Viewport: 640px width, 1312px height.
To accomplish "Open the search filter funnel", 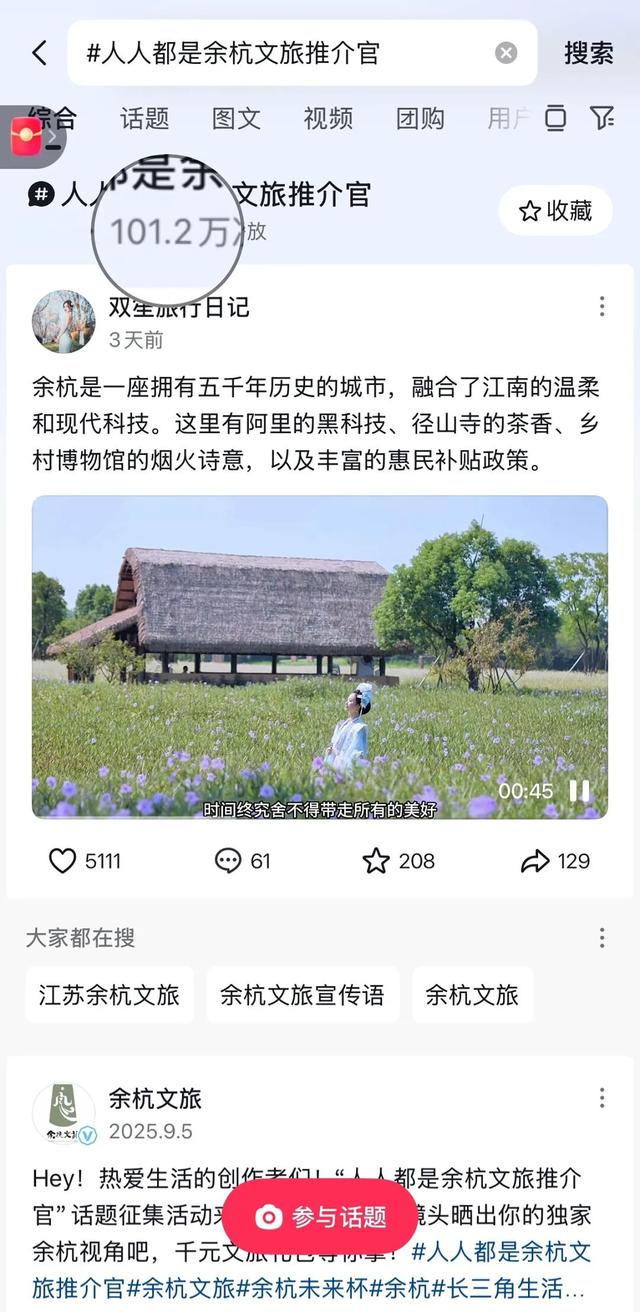I will pos(601,118).
